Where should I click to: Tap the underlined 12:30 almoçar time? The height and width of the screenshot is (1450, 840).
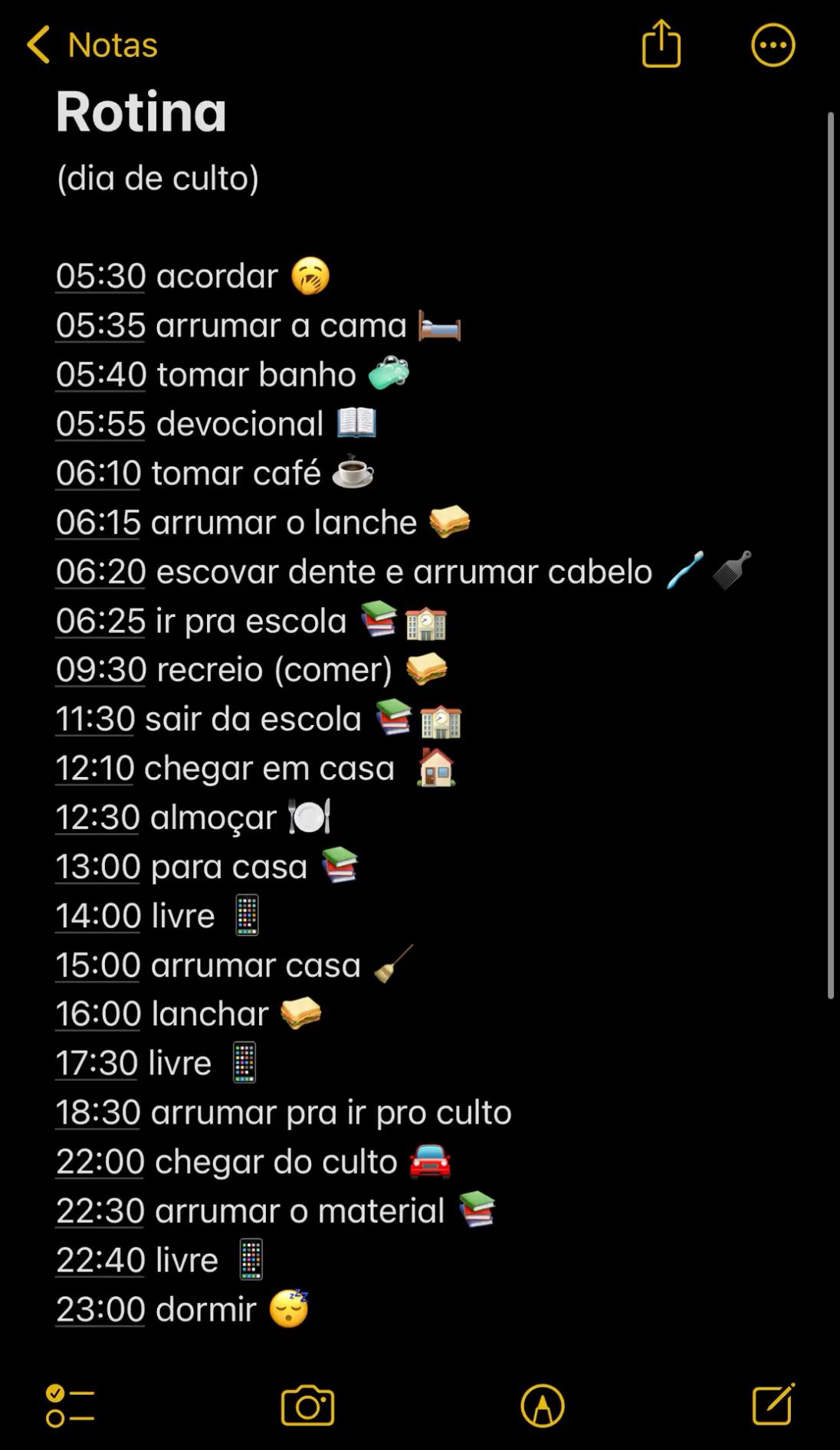pyautogui.click(x=97, y=817)
